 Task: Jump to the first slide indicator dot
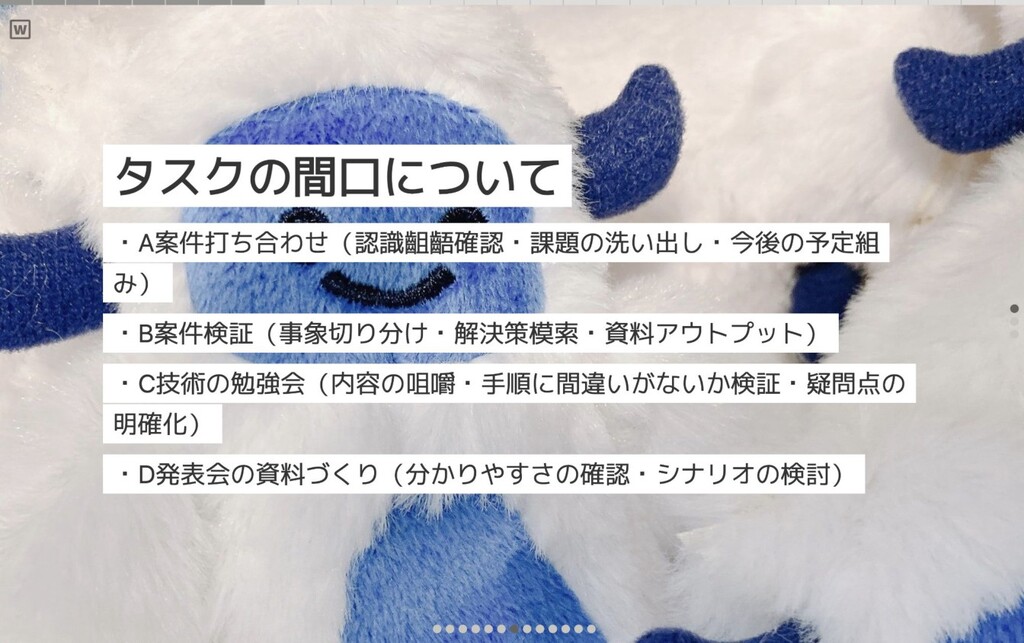(437, 629)
